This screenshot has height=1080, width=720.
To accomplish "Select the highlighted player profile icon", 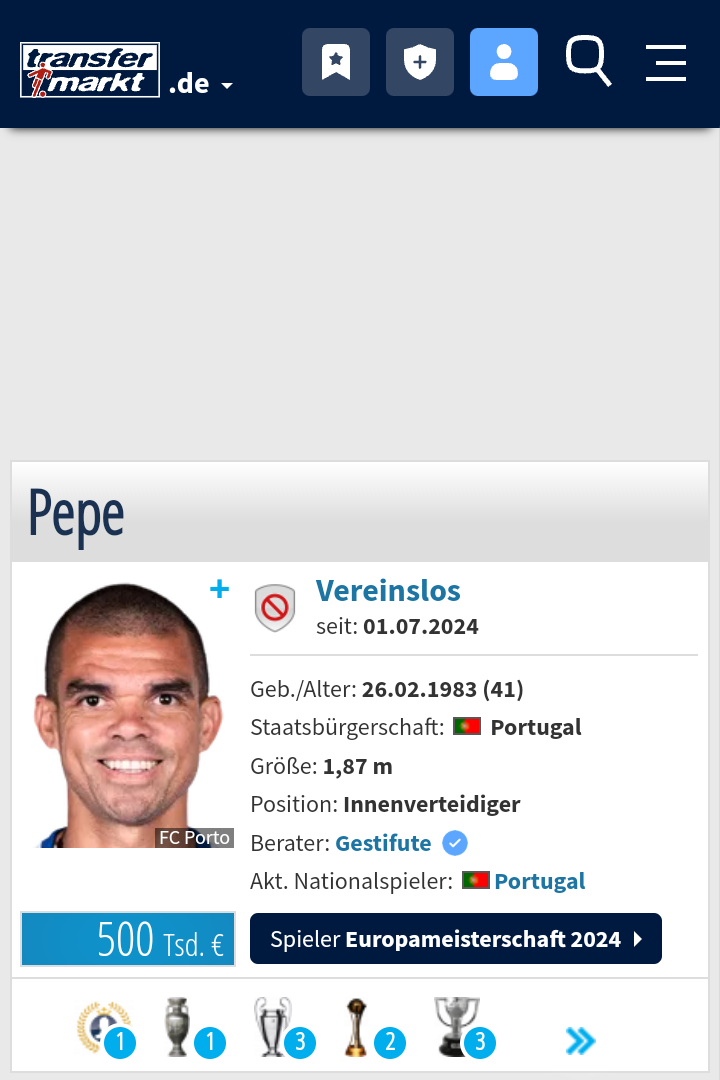I will pyautogui.click(x=504, y=62).
